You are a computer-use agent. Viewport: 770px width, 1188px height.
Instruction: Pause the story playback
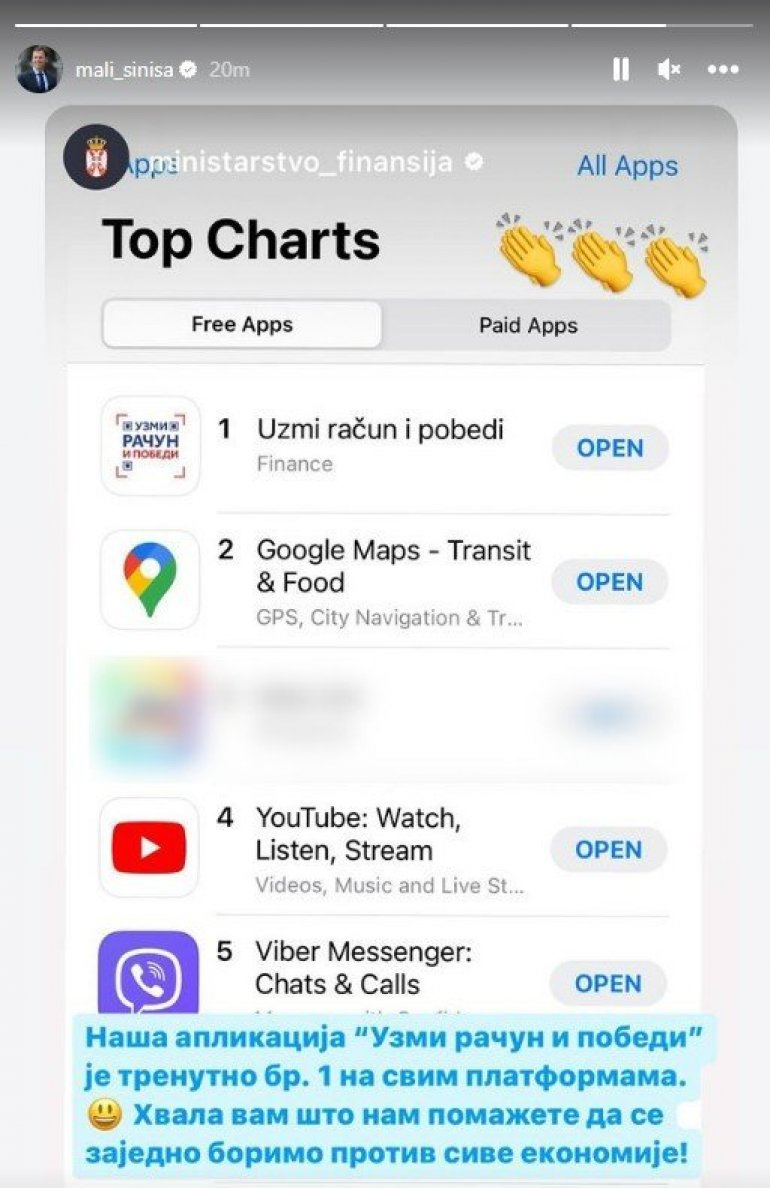[620, 70]
